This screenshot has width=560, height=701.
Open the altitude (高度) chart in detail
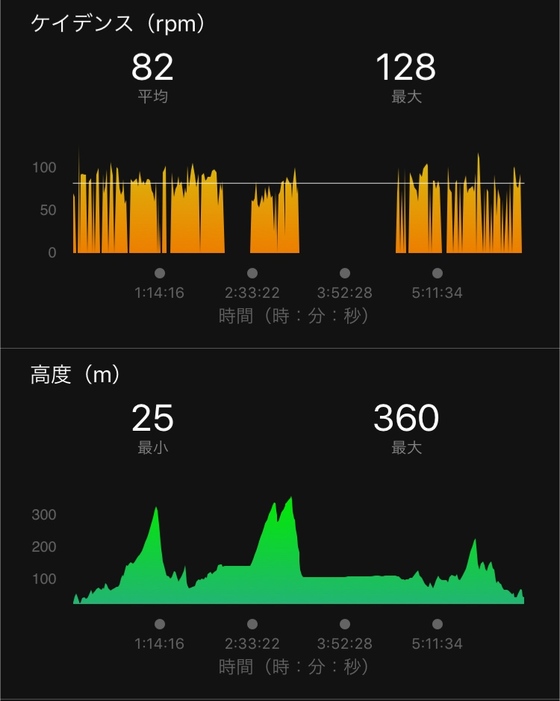(298, 550)
